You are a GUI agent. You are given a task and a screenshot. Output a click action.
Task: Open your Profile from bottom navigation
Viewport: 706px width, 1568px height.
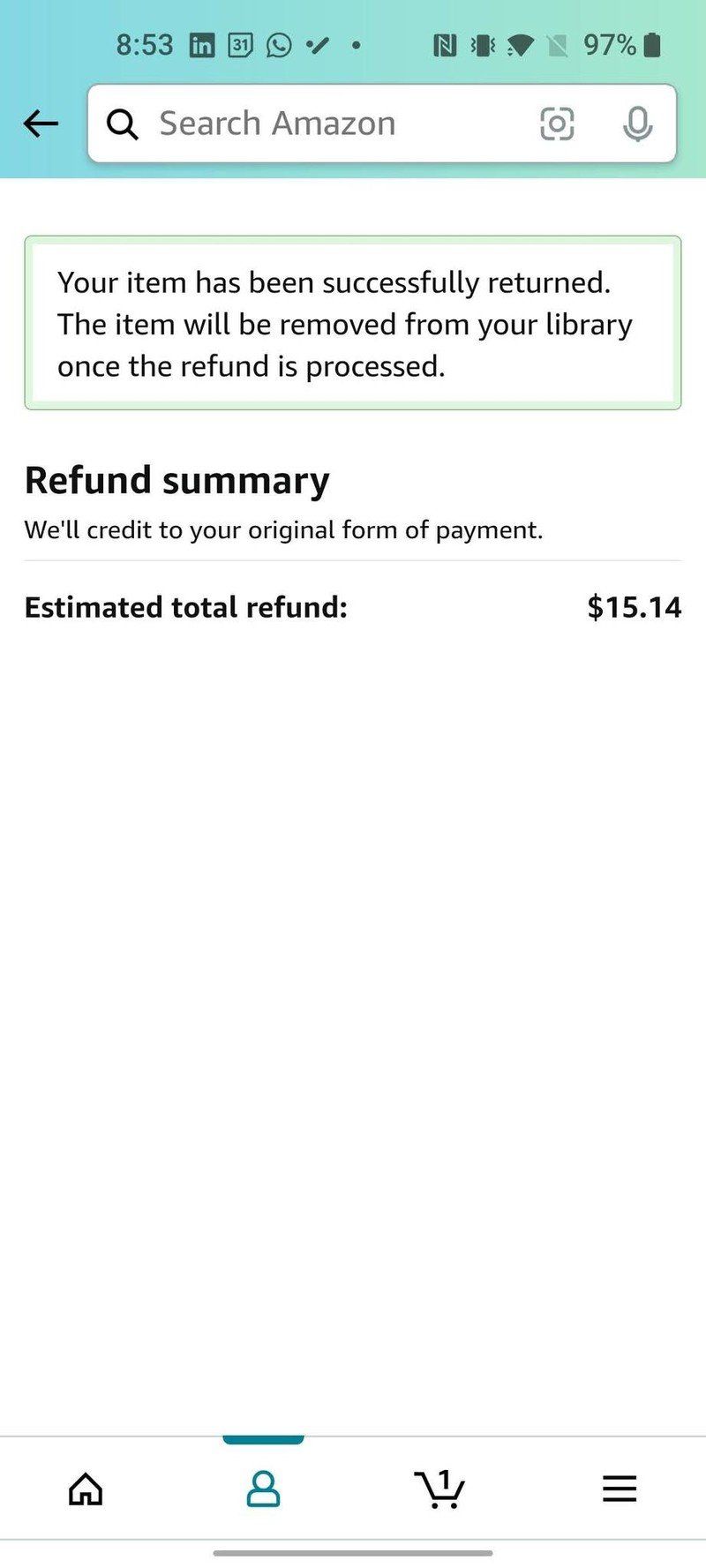pos(263,1489)
